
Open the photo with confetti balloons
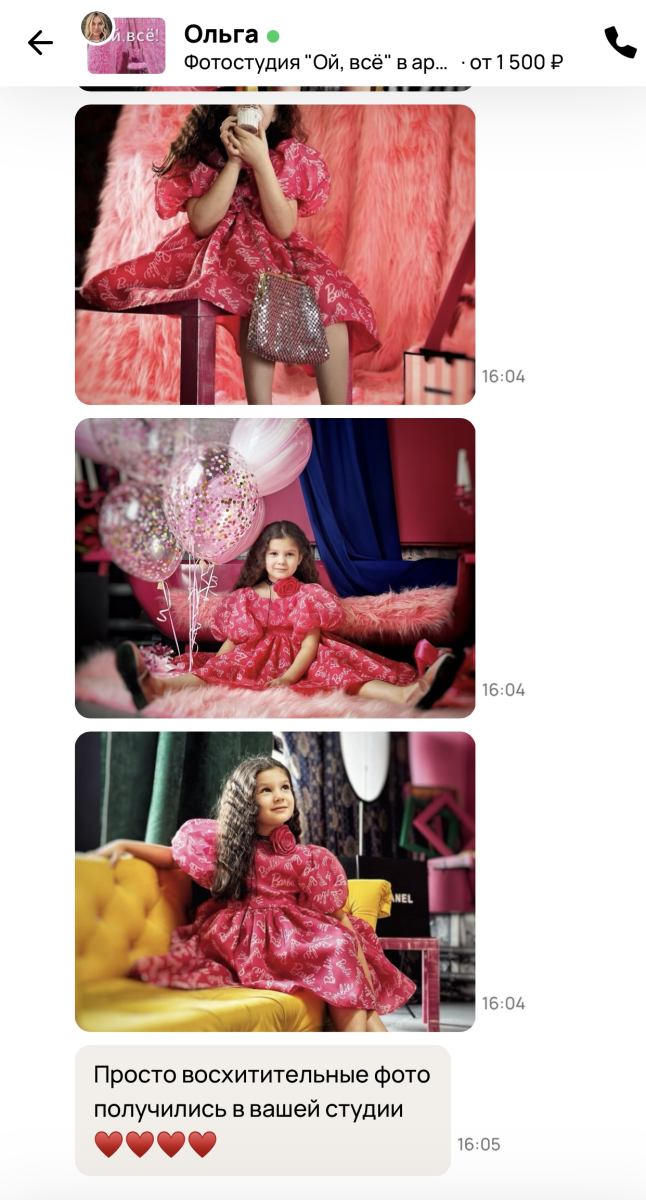click(x=275, y=568)
